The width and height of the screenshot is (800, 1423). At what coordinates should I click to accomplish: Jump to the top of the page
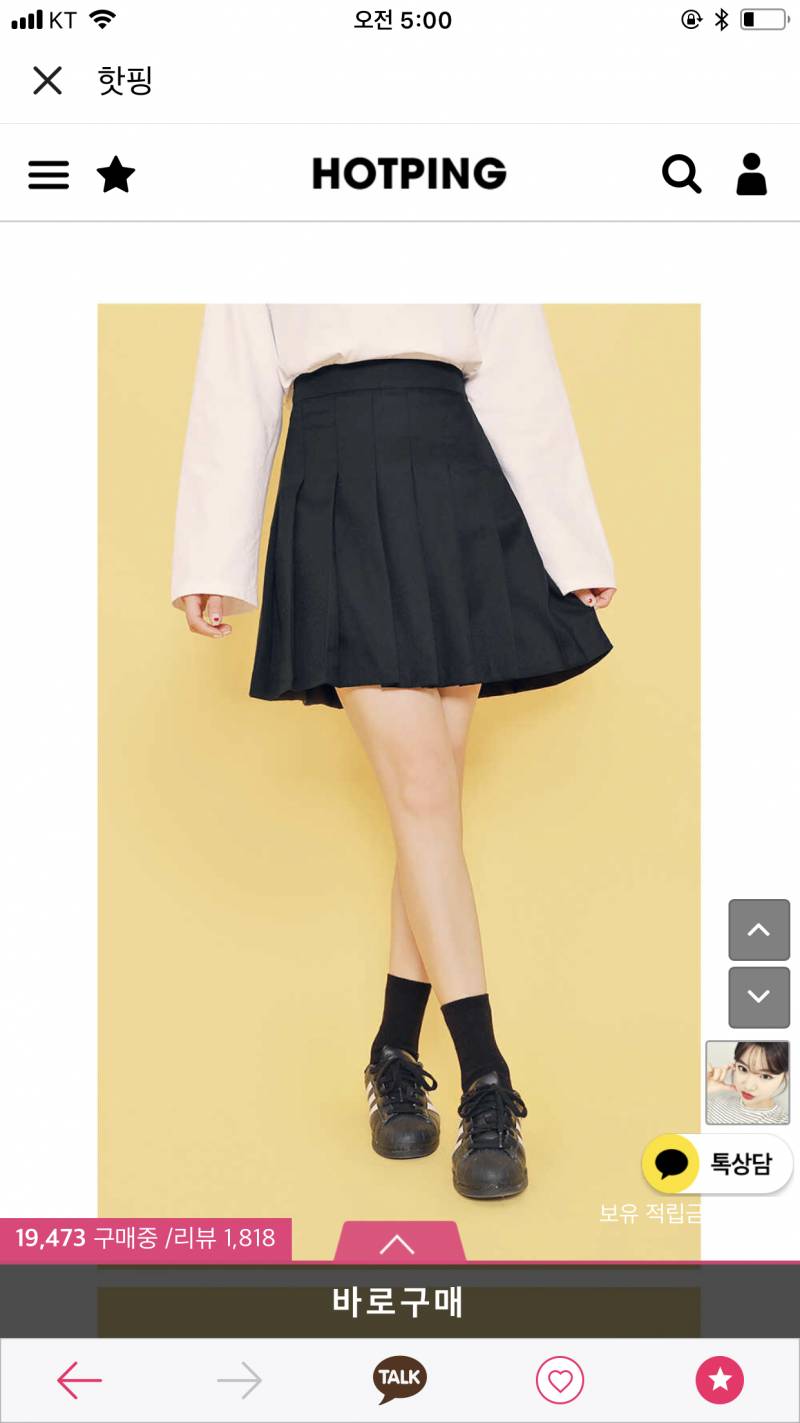coord(759,930)
